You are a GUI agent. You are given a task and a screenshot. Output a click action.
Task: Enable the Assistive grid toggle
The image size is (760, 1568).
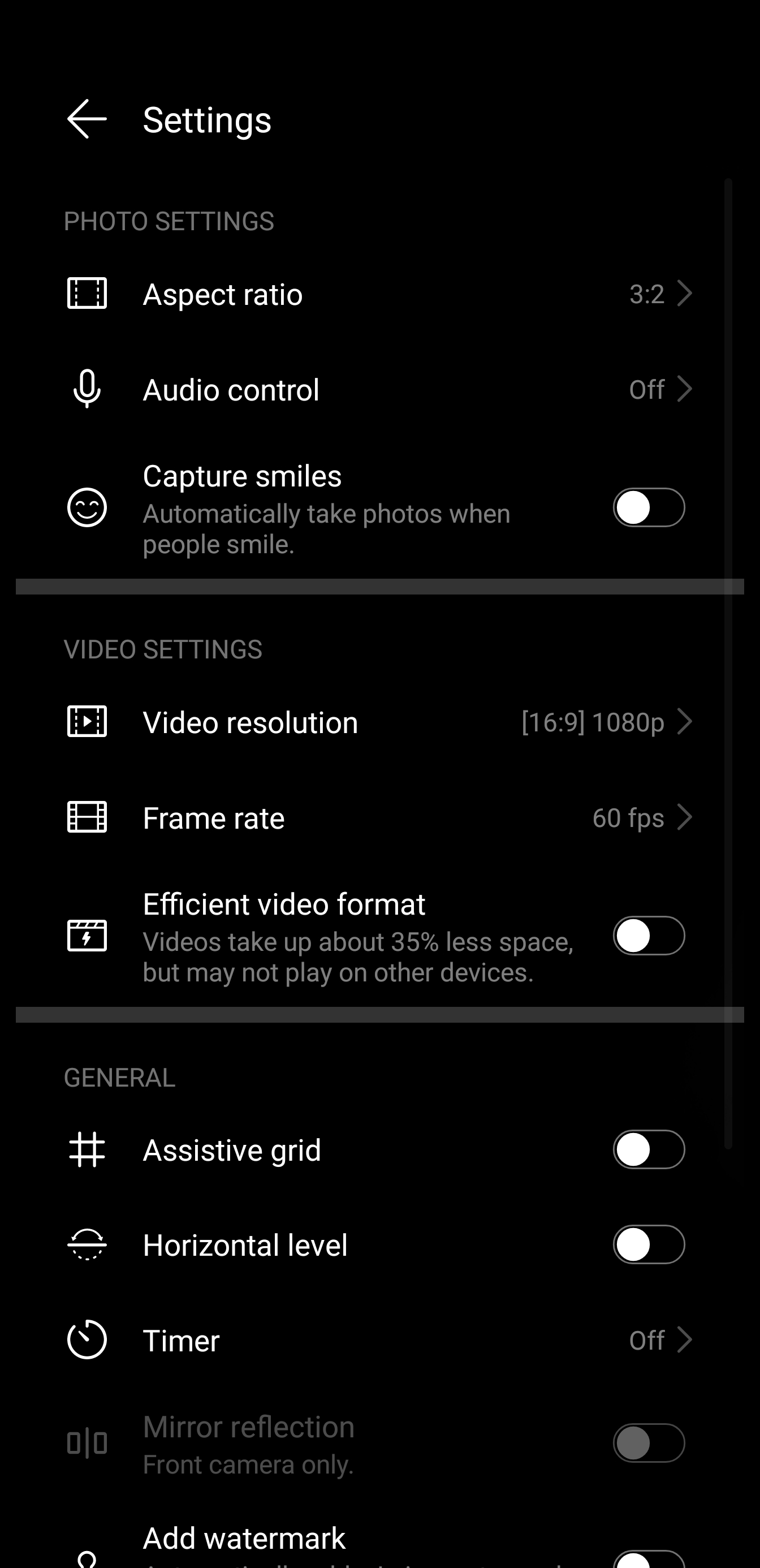click(649, 1150)
